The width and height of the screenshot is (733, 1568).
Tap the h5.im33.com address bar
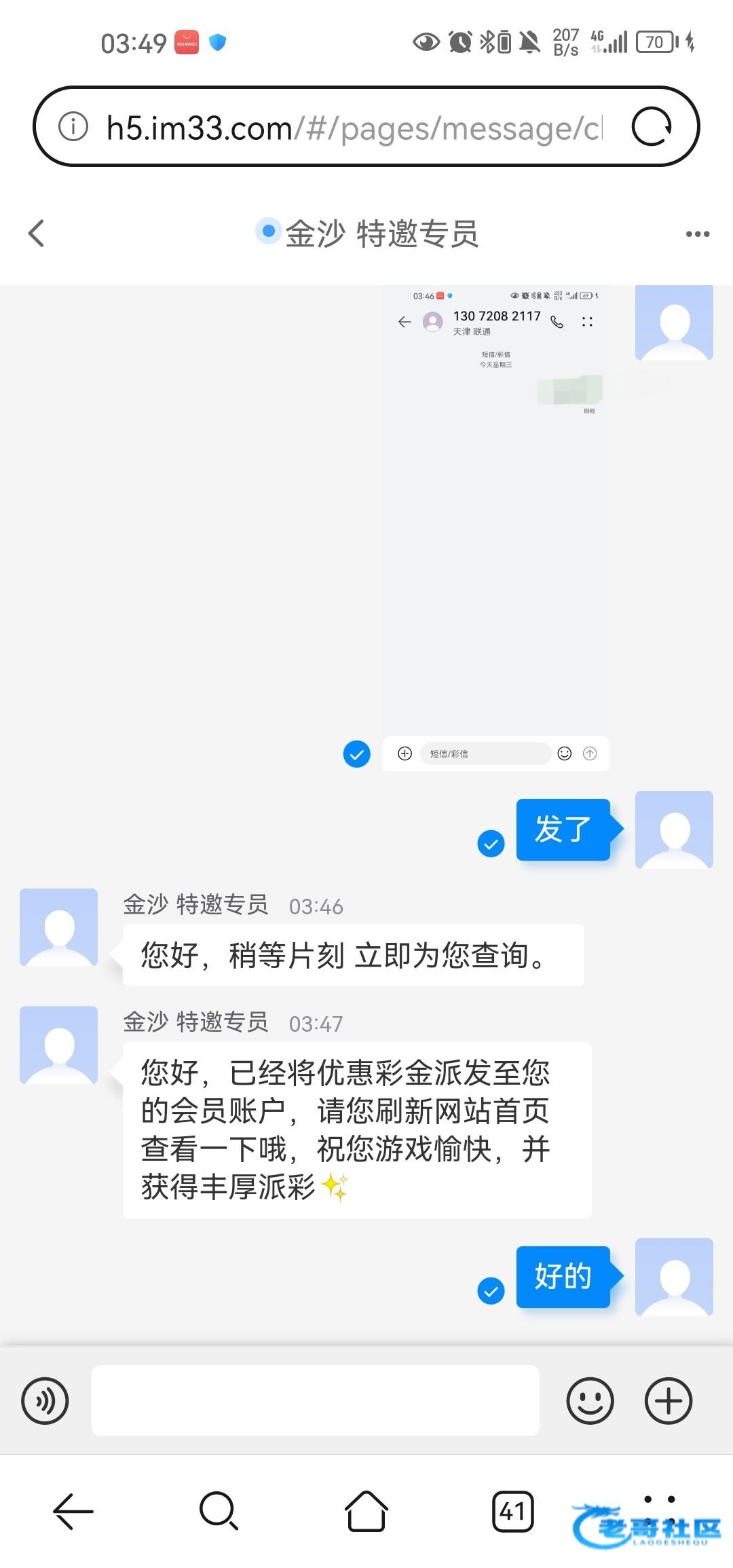[x=353, y=128]
